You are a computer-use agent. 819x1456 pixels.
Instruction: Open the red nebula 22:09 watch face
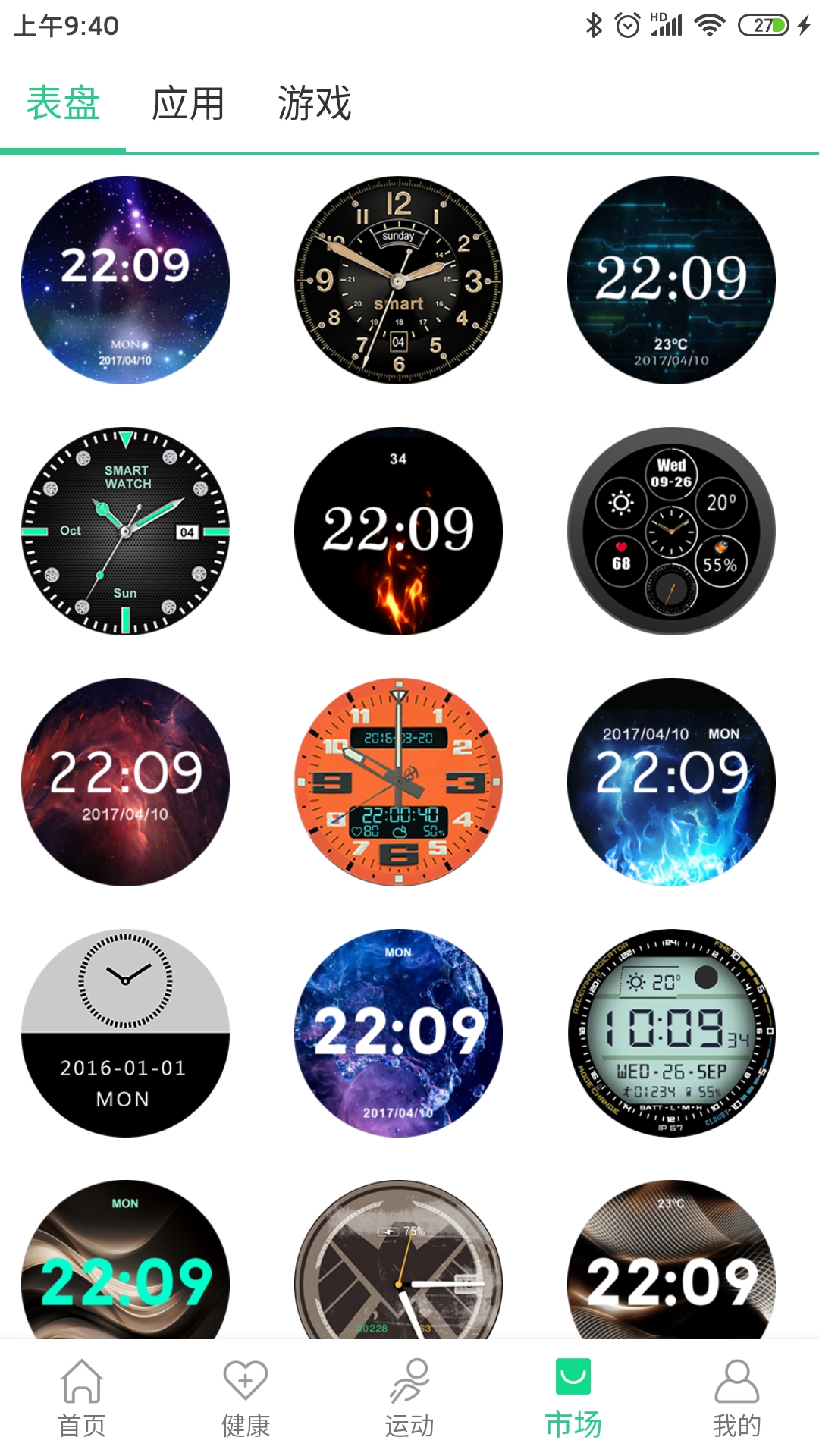point(125,782)
